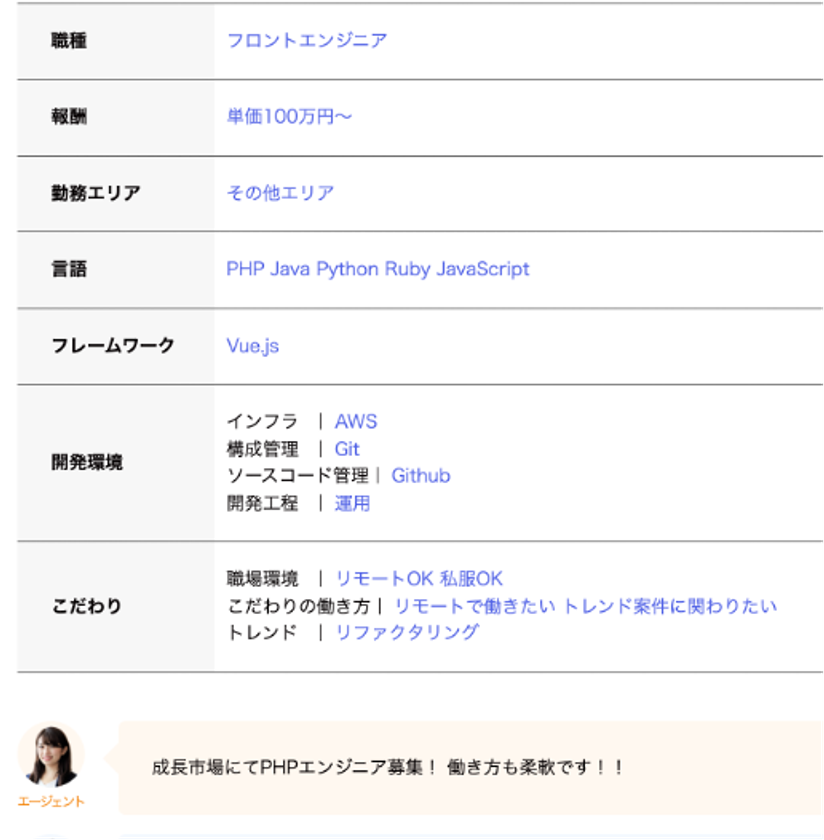Tap the リファクタリング trend link

[406, 632]
